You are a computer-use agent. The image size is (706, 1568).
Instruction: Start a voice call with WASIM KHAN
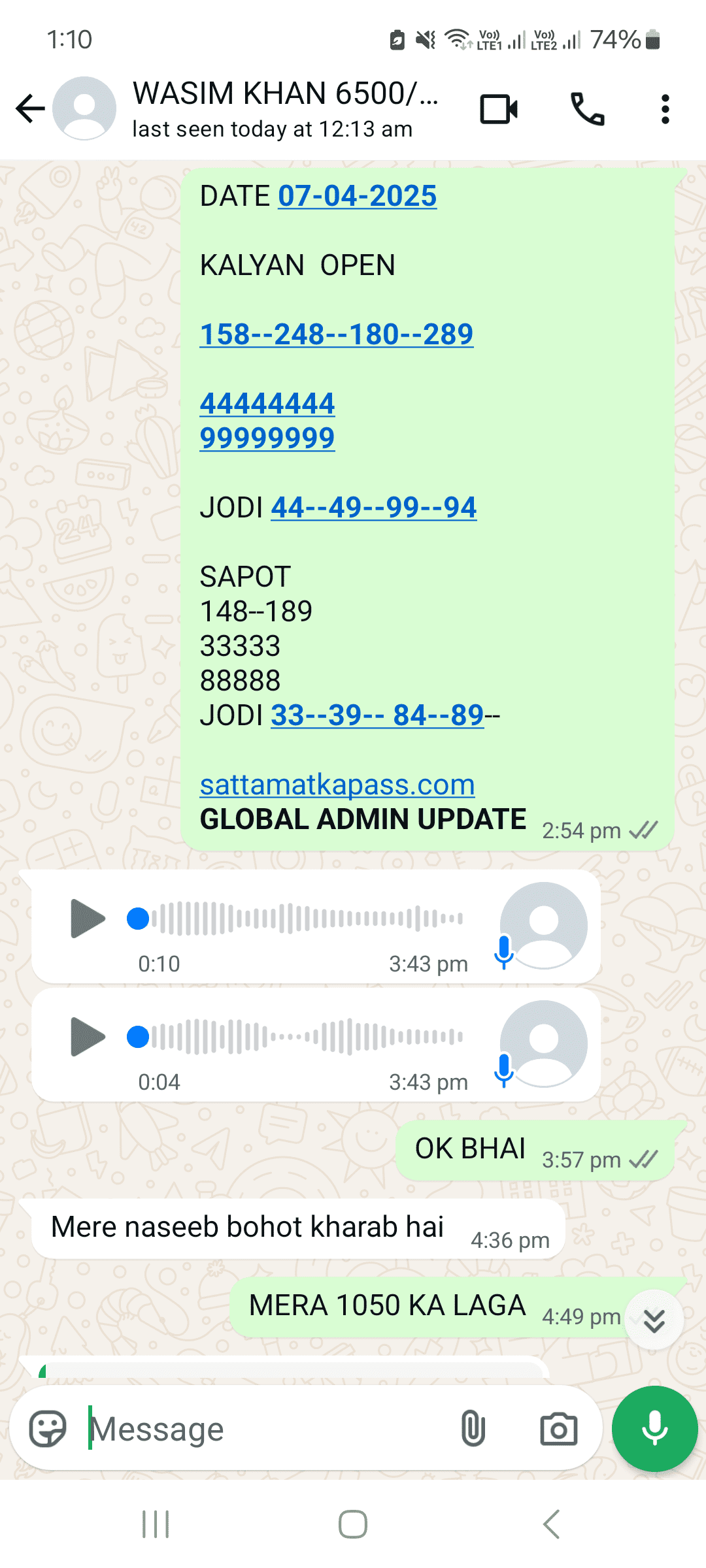(x=587, y=109)
